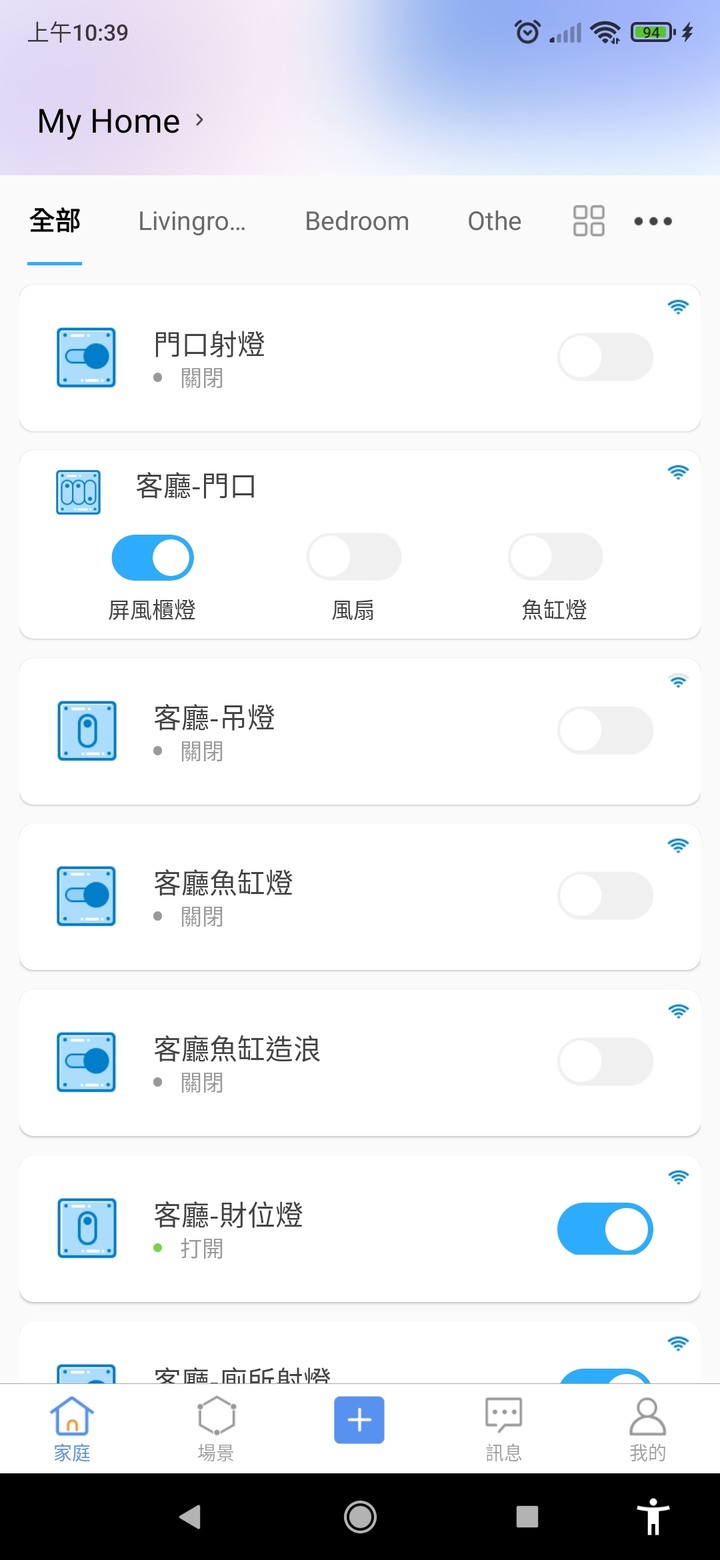
Task: Open the My Home selector
Action: point(121,121)
